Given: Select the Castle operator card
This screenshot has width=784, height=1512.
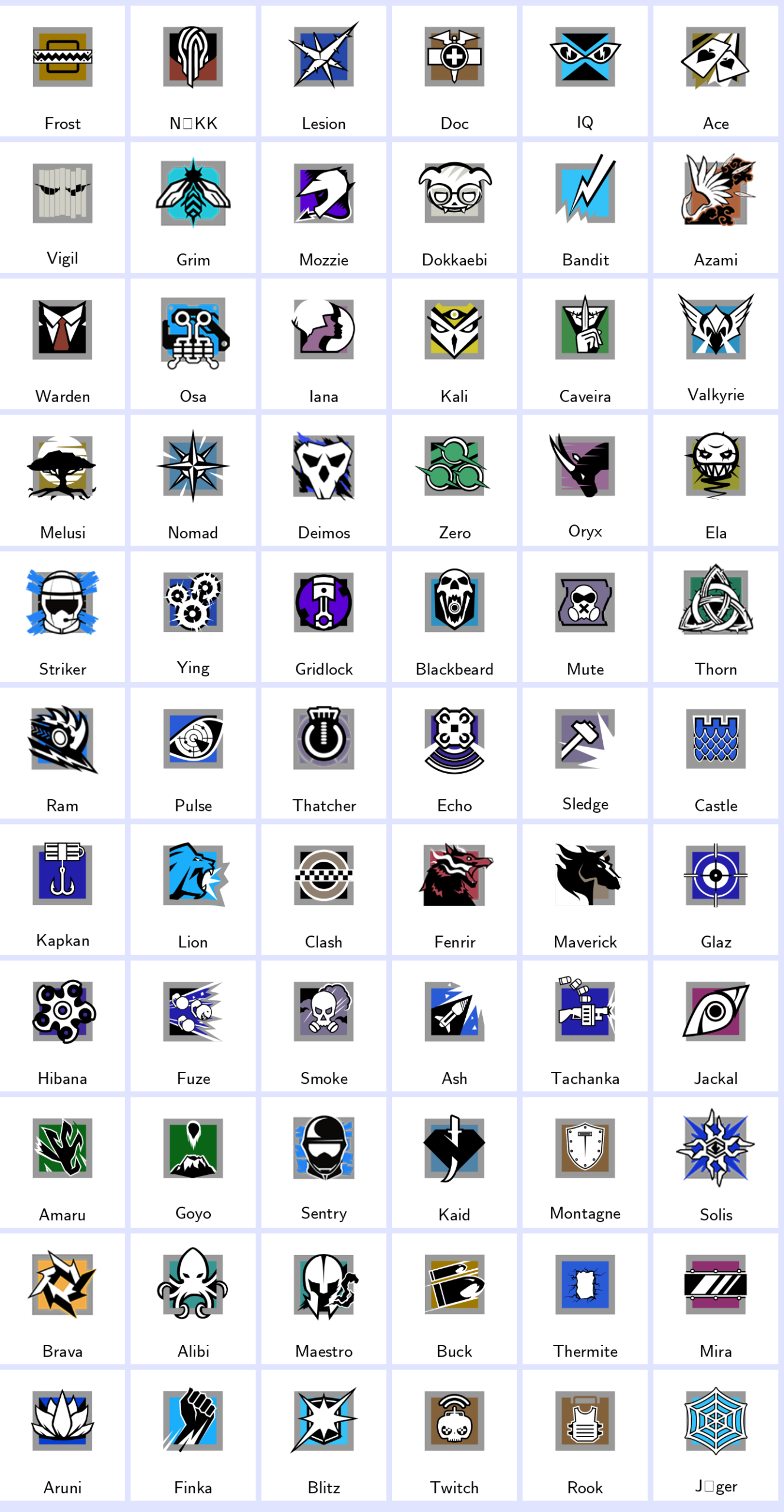Looking at the screenshot, I should coord(716,753).
